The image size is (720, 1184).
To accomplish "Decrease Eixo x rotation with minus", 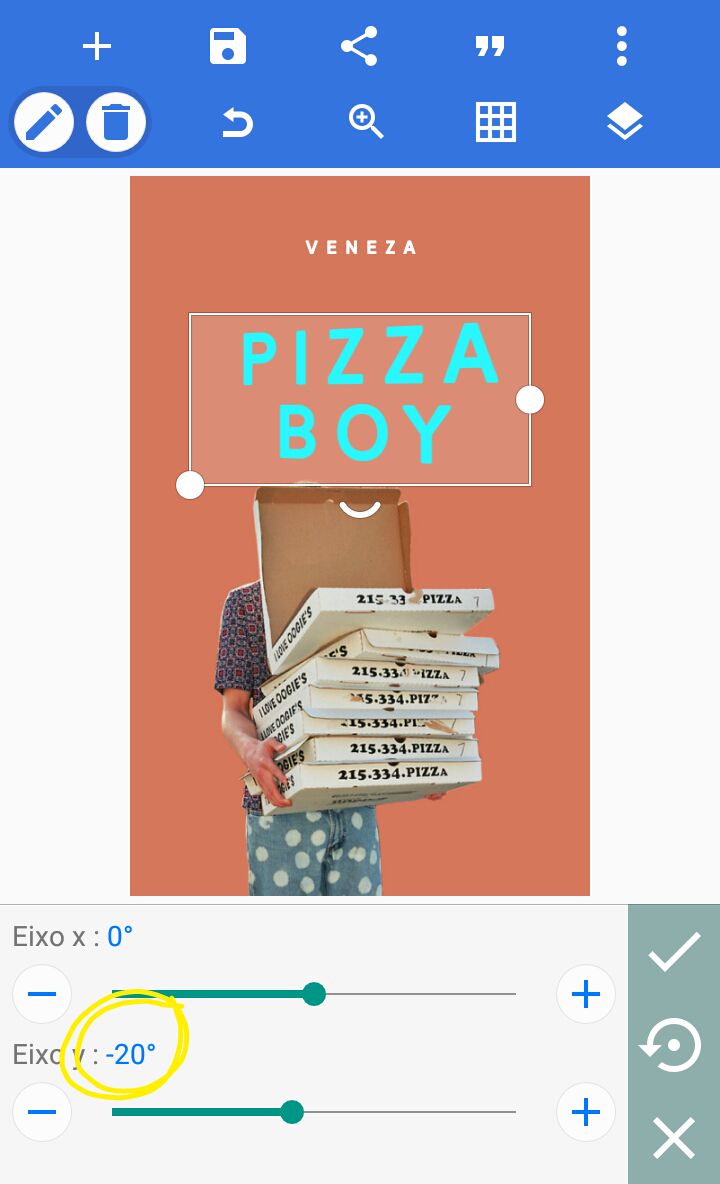I will click(x=42, y=994).
